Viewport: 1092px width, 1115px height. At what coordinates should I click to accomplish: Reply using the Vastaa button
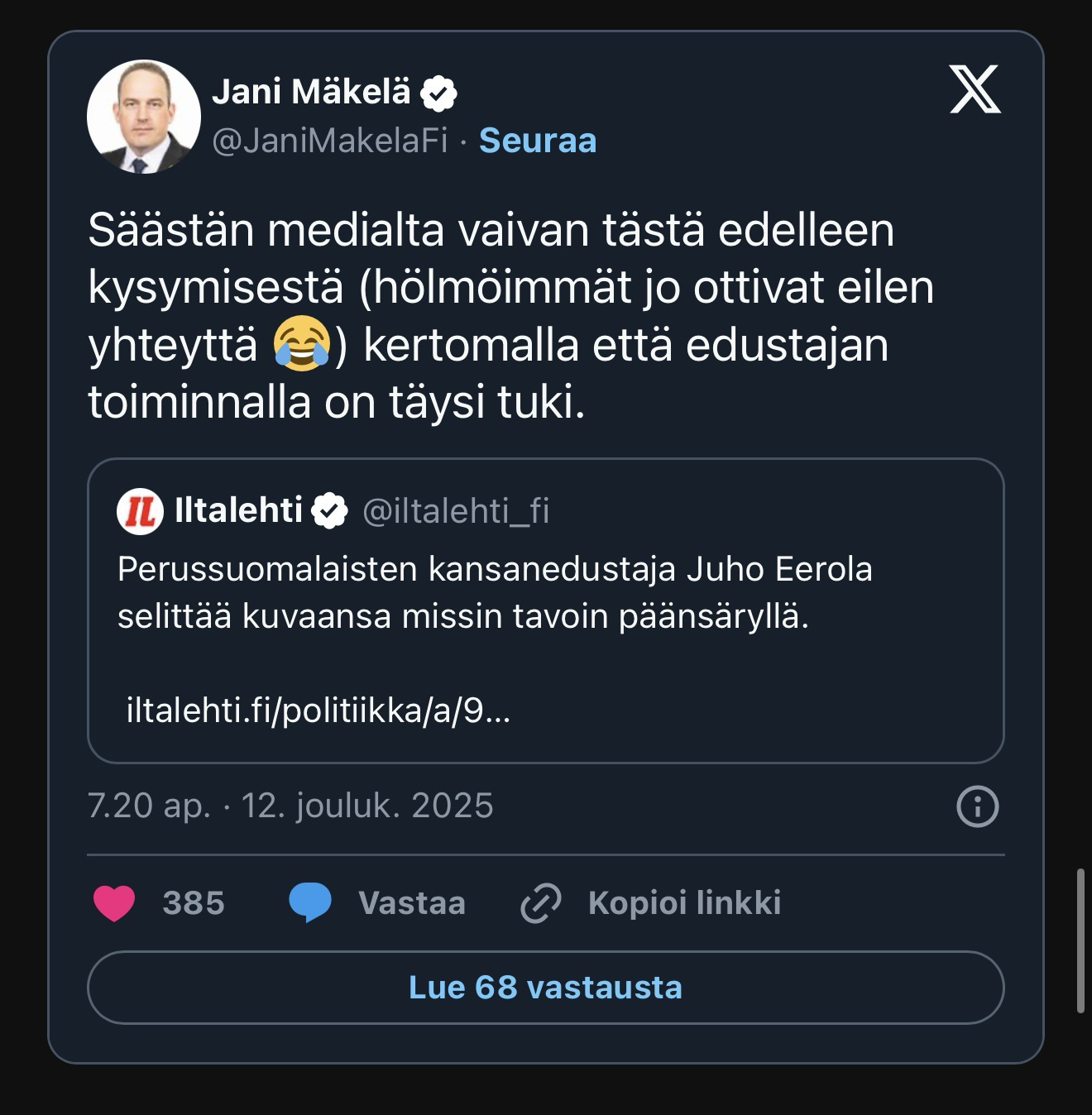click(378, 902)
